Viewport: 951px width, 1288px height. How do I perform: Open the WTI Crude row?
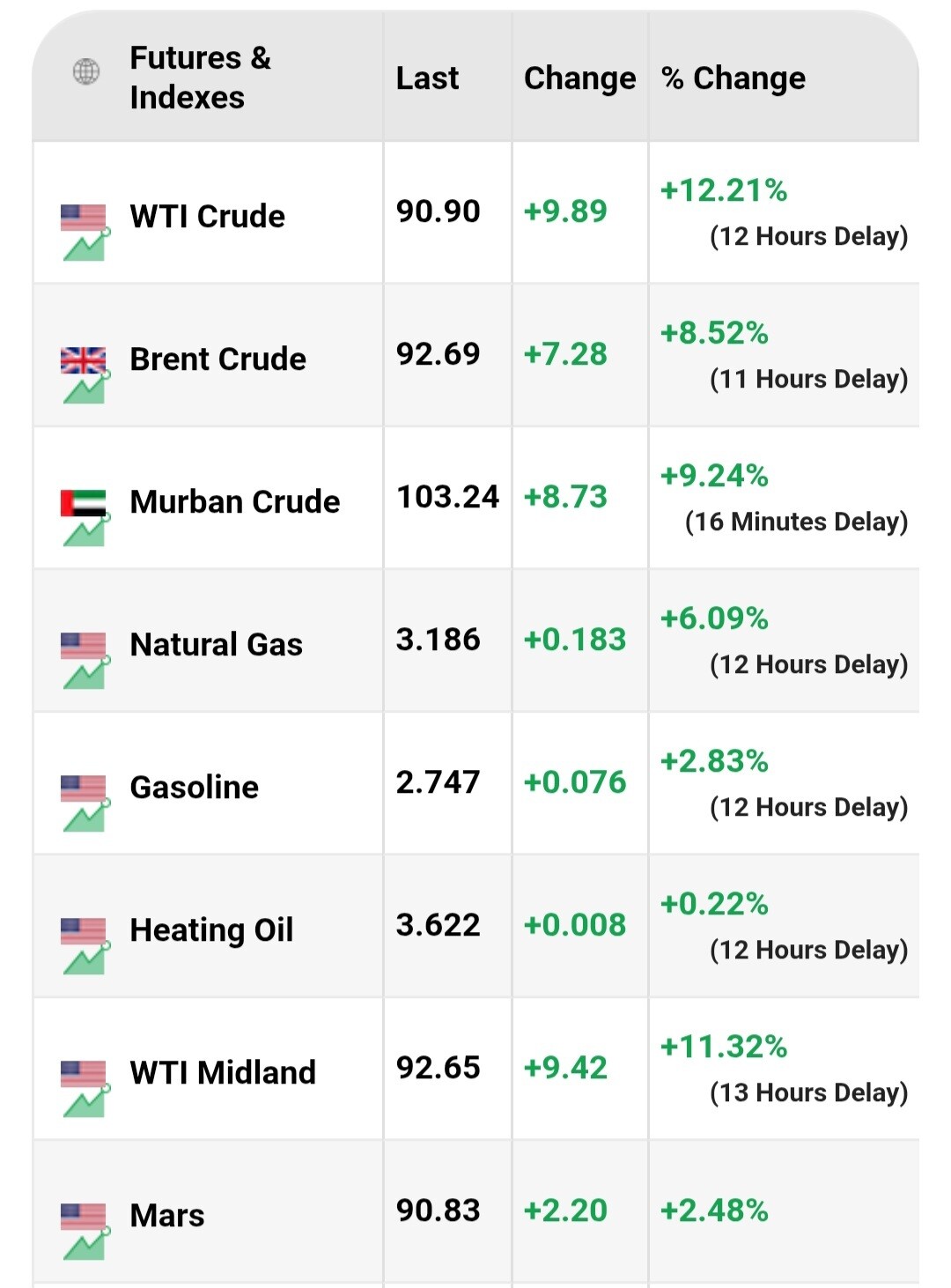475,213
